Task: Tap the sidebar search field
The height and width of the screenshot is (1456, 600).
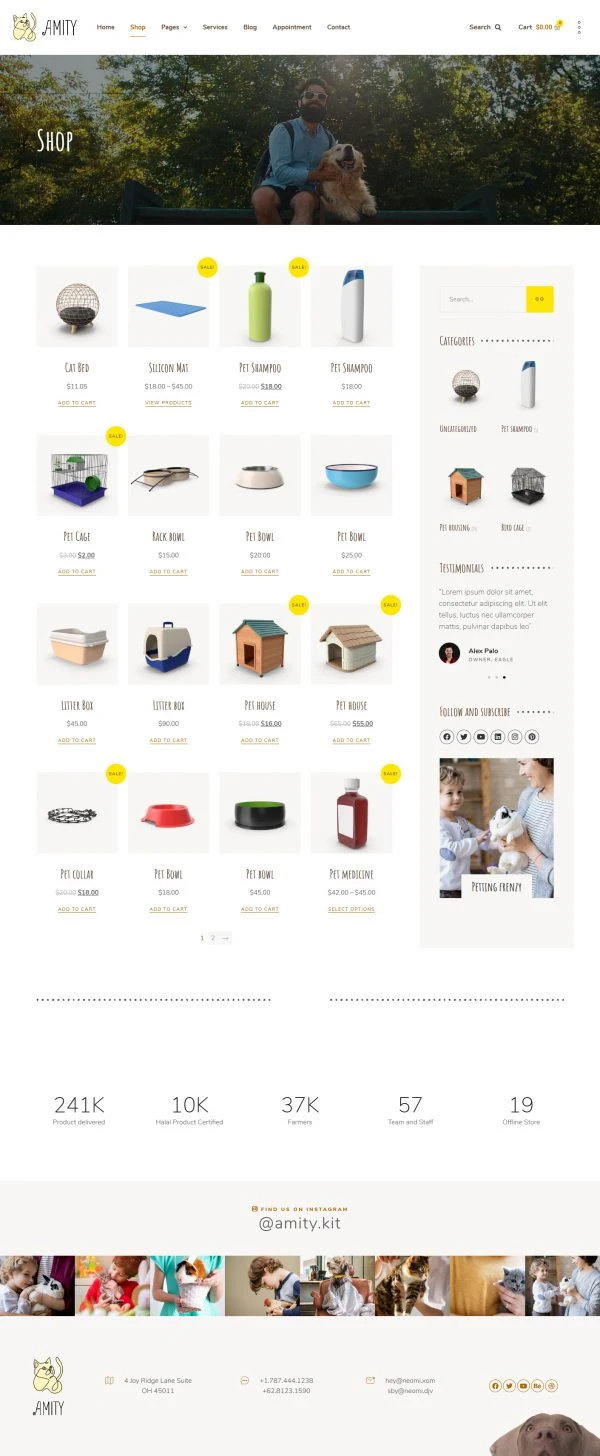Action: tap(482, 299)
